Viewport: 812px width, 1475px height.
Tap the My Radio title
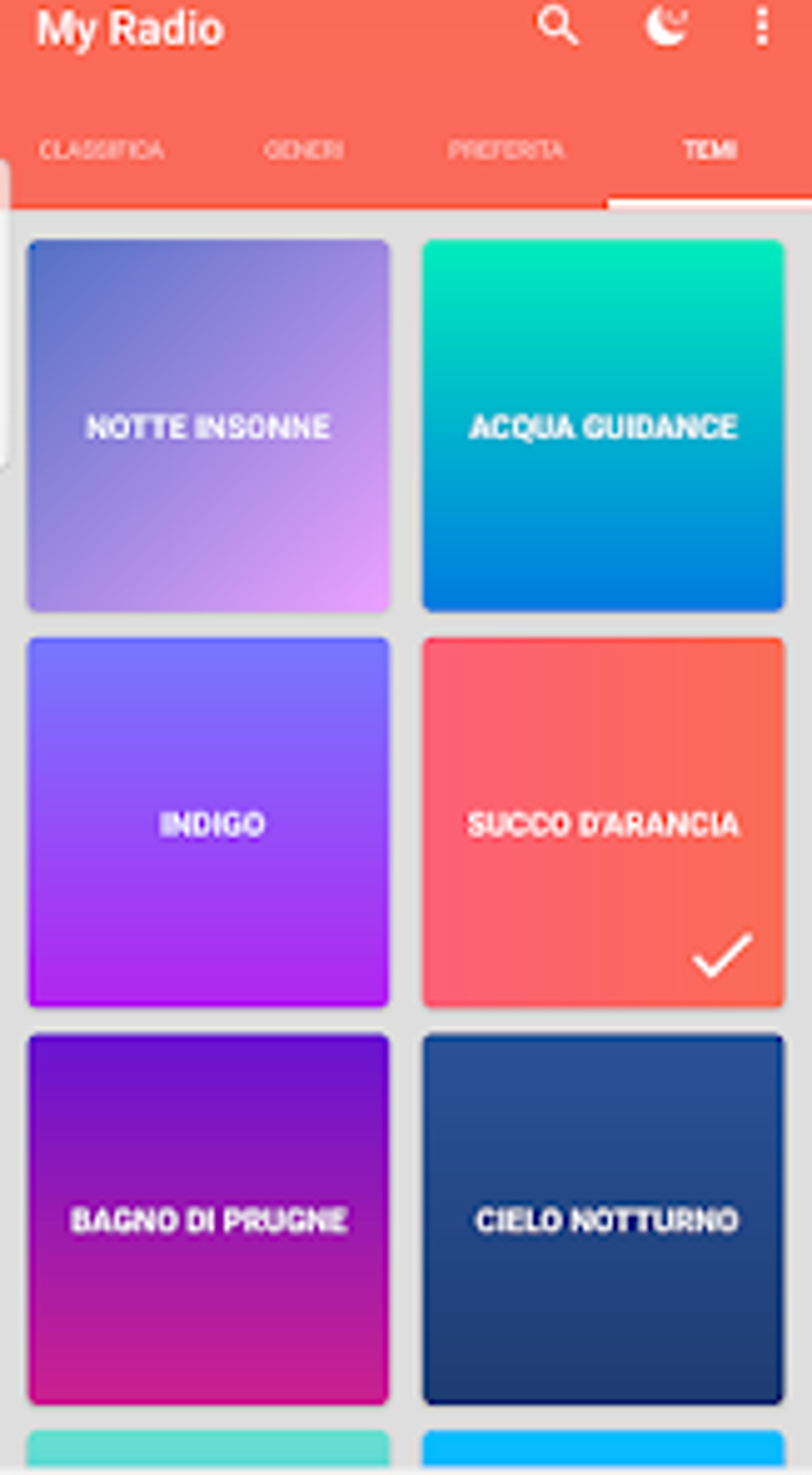[131, 29]
